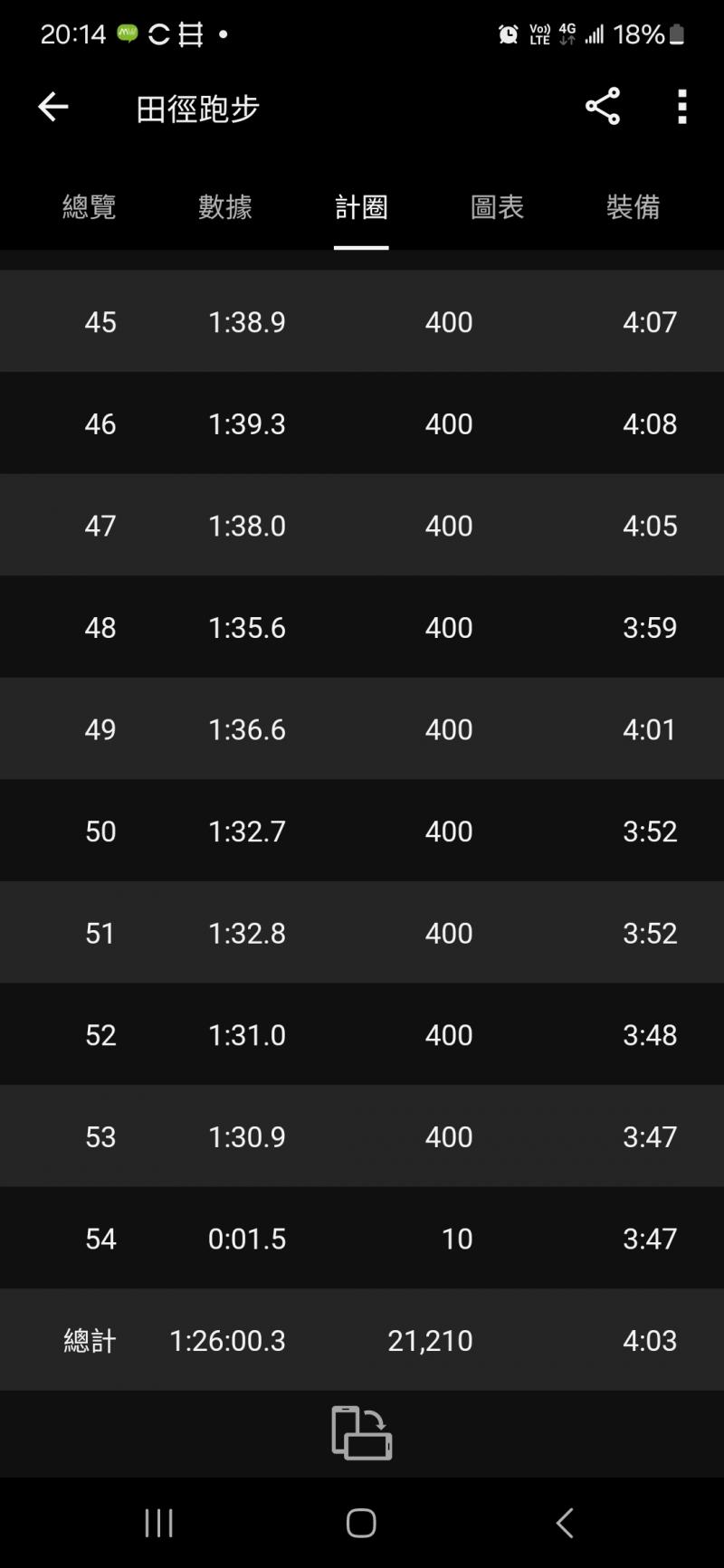
Task: Switch to the 總覽 tab
Action: [90, 207]
